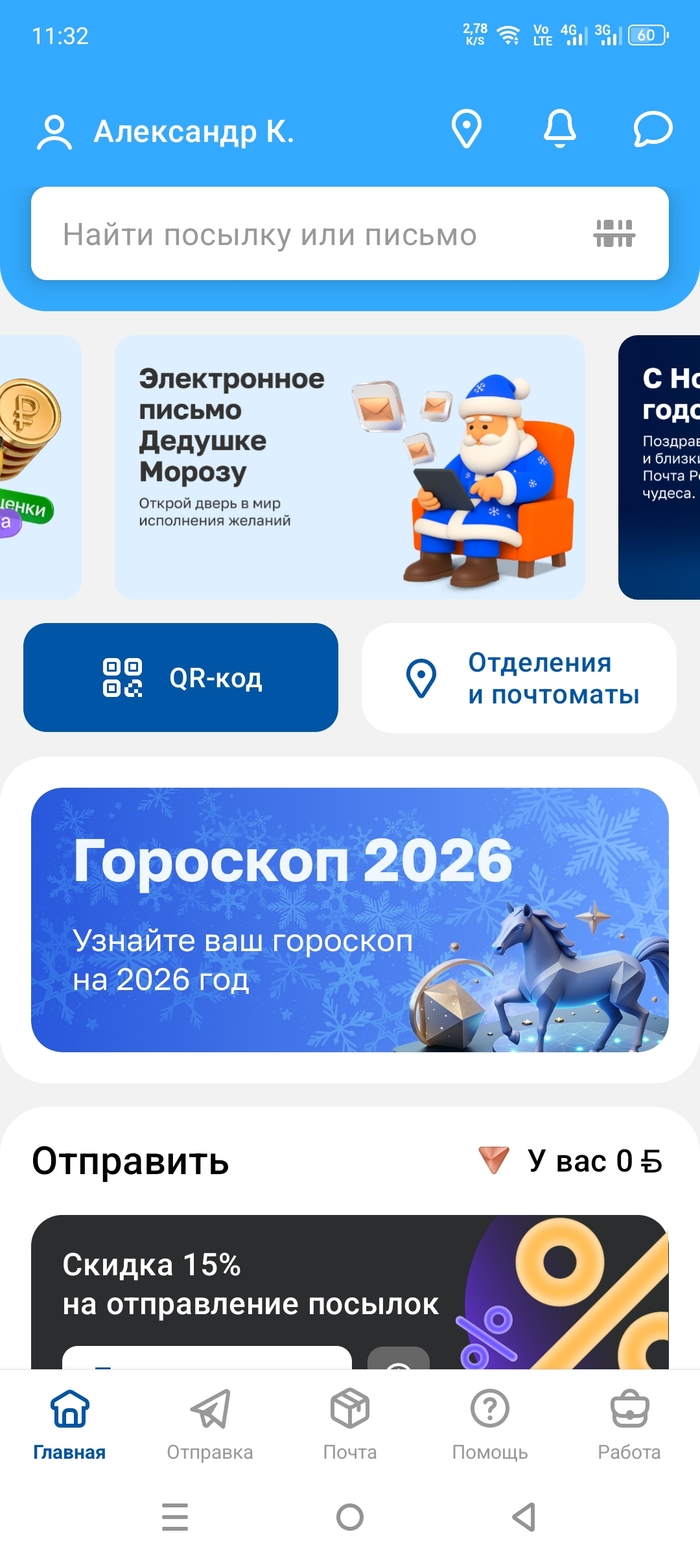Select the Главная tab
This screenshot has height=1556, width=700.
pos(69,1426)
